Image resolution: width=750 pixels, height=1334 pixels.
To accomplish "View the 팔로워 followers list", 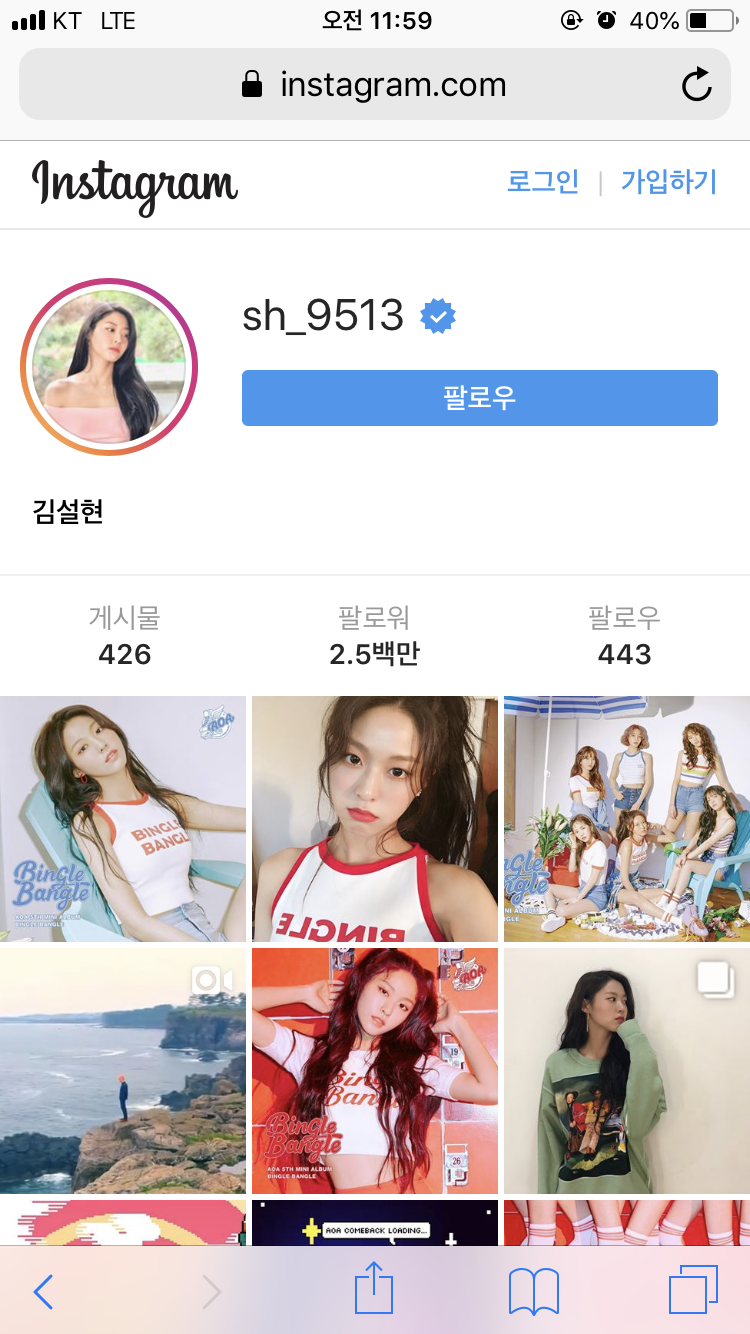I will tap(374, 636).
